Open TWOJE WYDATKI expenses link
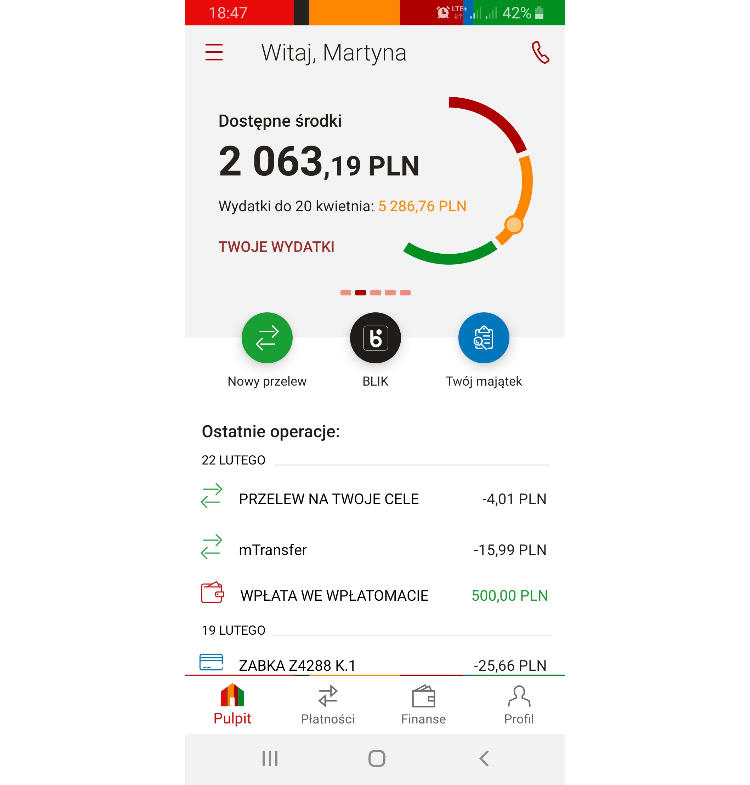Viewport: 750px width, 785px height. [x=276, y=247]
